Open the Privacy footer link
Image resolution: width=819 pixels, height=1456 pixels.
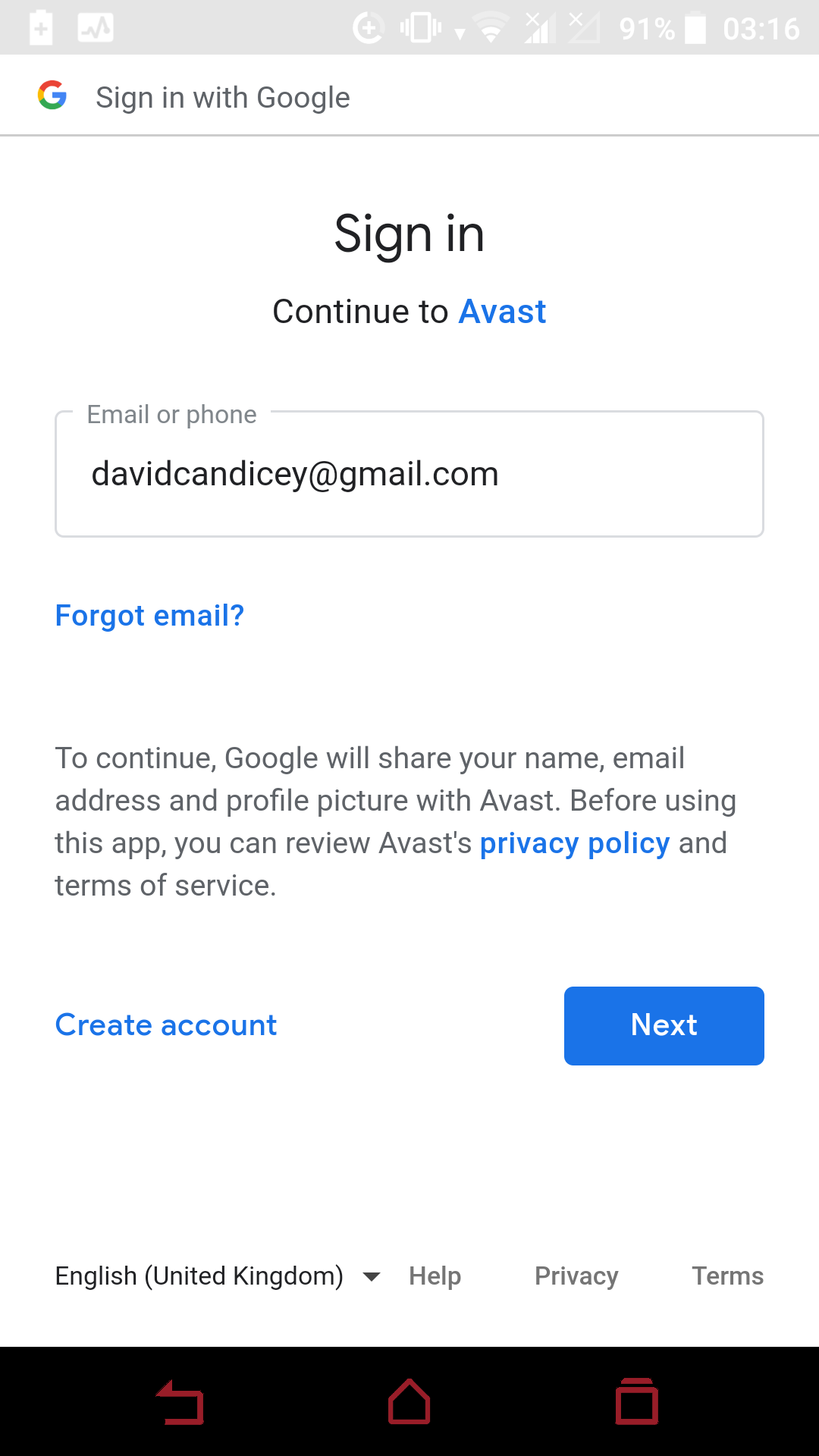pyautogui.click(x=576, y=1276)
